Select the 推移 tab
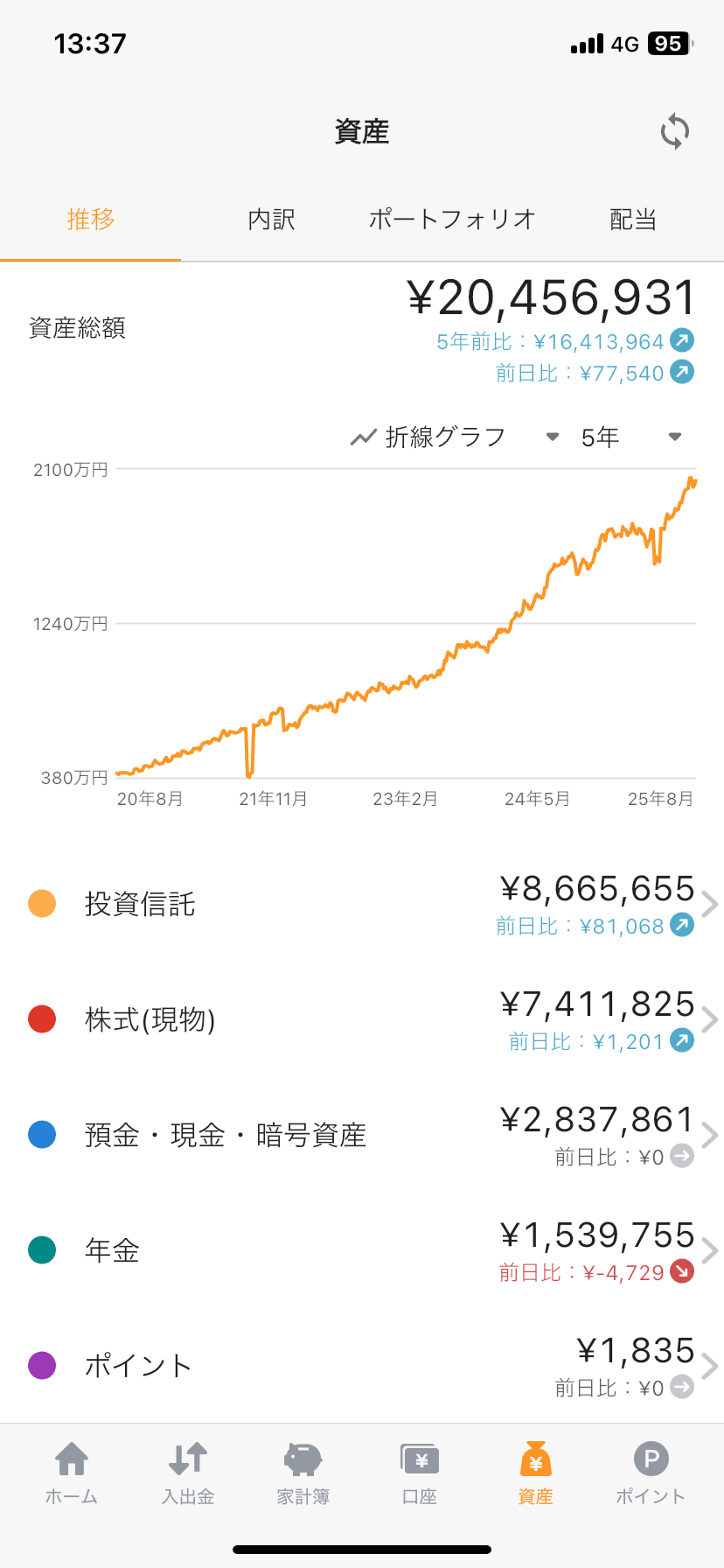This screenshot has height=1568, width=724. coord(91,220)
